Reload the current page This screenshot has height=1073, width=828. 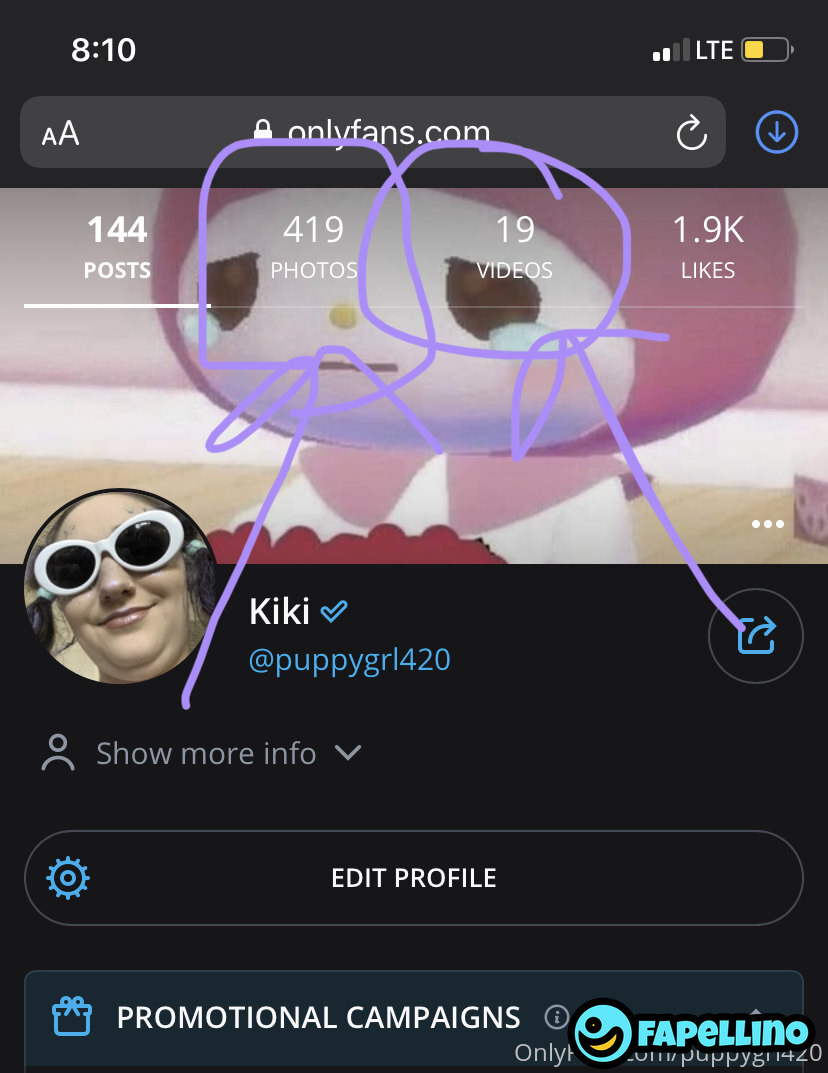pos(691,133)
